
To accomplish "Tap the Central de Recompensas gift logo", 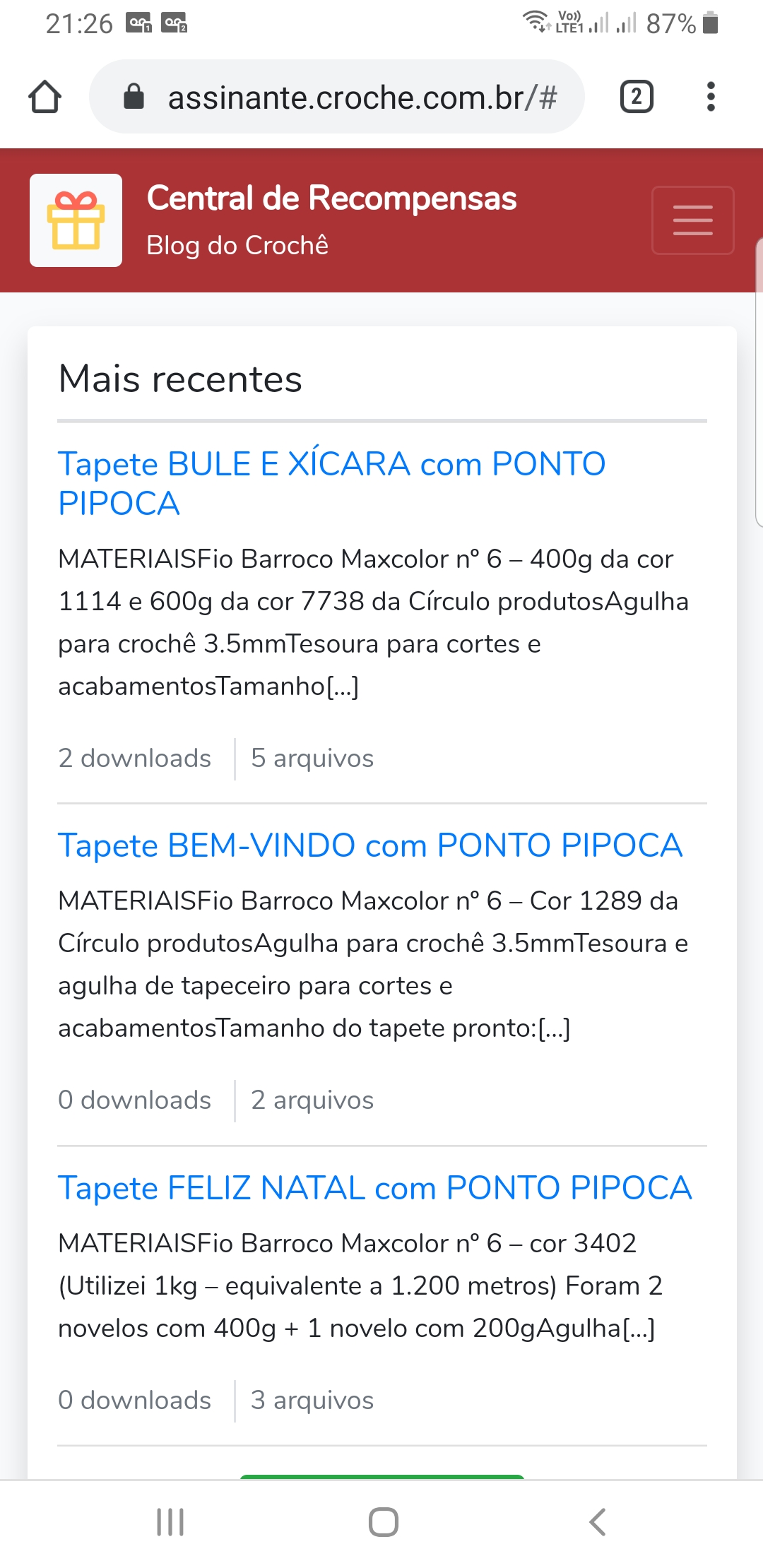I will point(76,220).
